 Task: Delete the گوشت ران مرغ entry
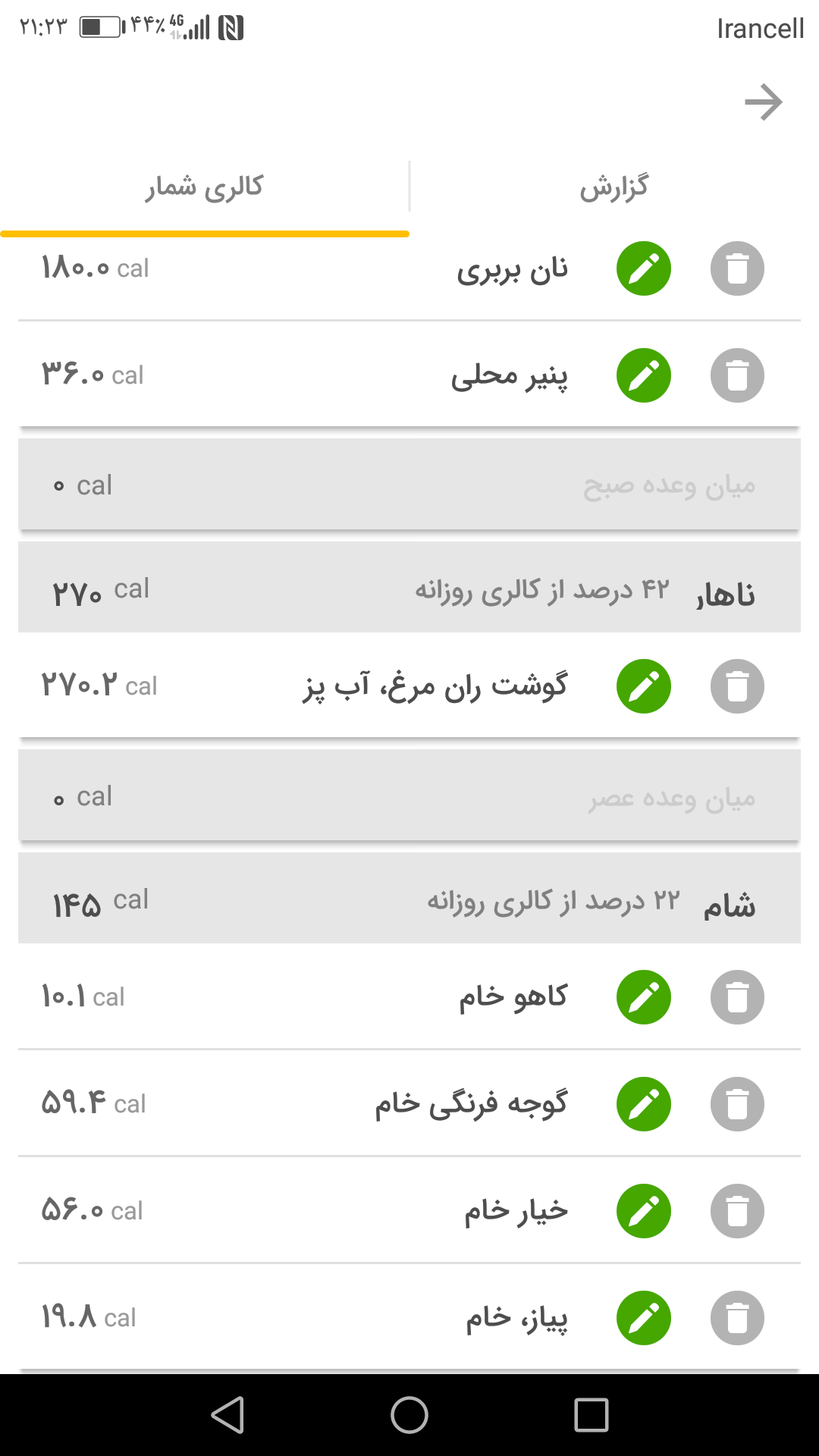point(737,686)
